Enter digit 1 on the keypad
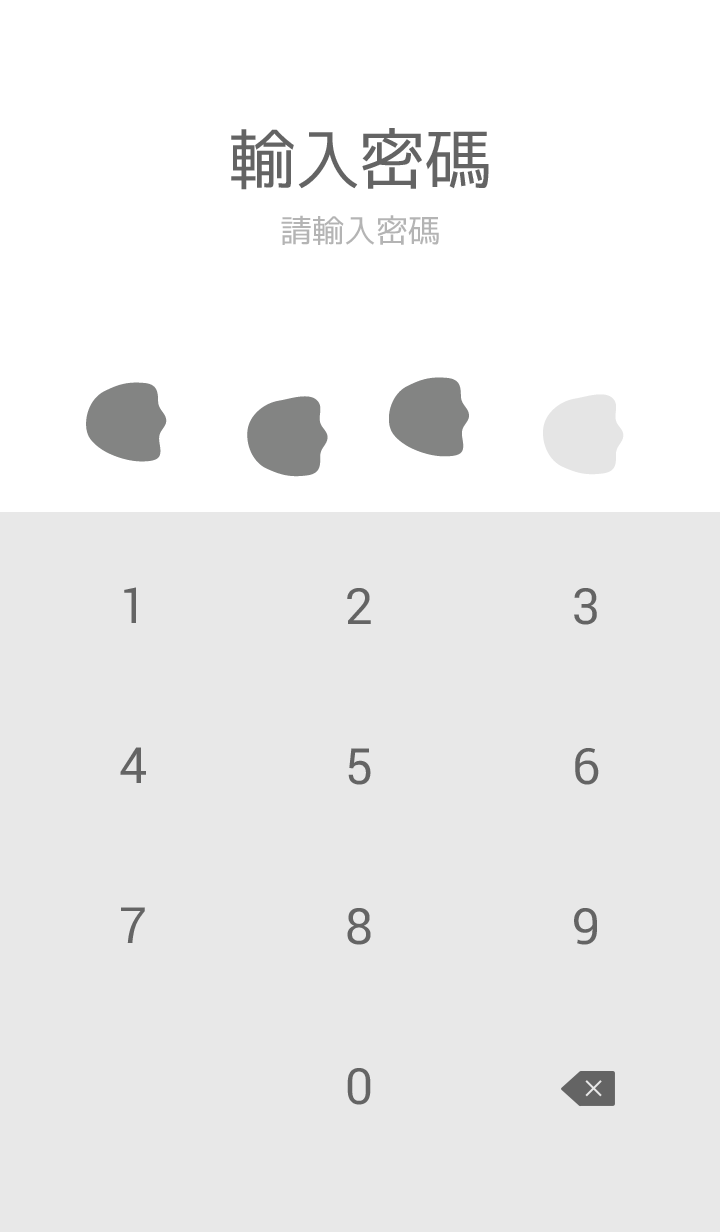Screen dimensions: 720x1232 click(132, 607)
